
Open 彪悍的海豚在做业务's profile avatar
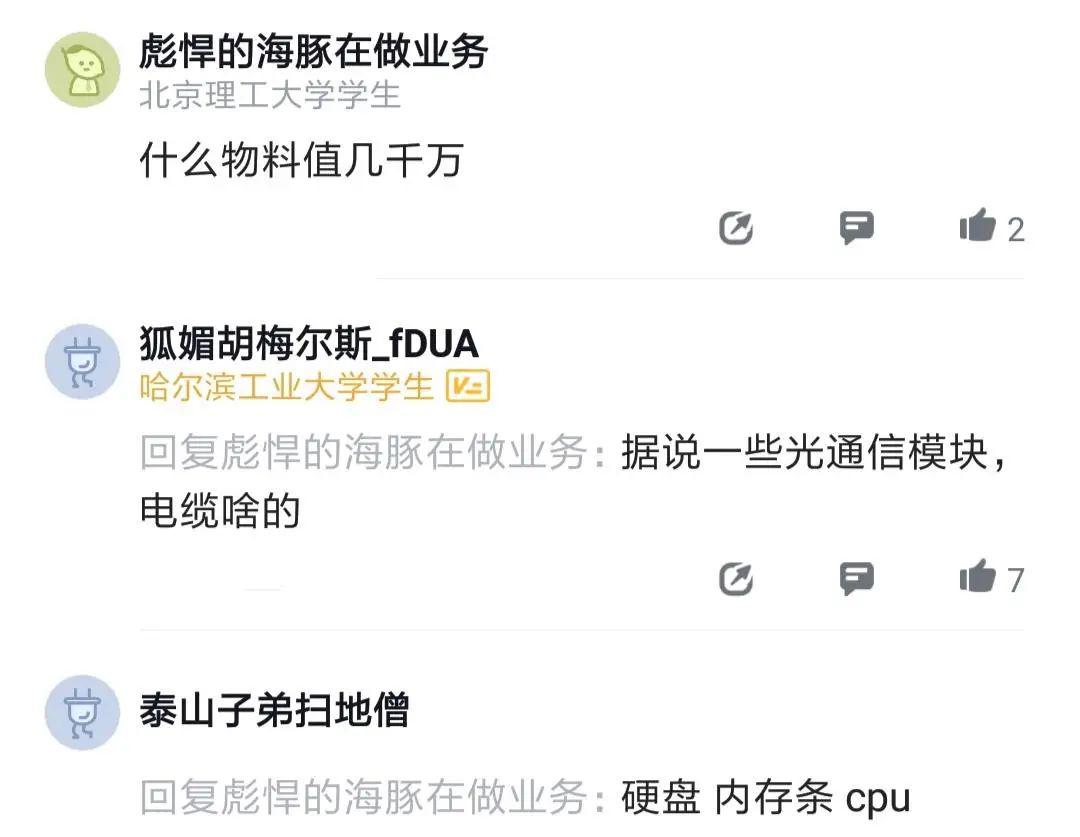[x=83, y=70]
